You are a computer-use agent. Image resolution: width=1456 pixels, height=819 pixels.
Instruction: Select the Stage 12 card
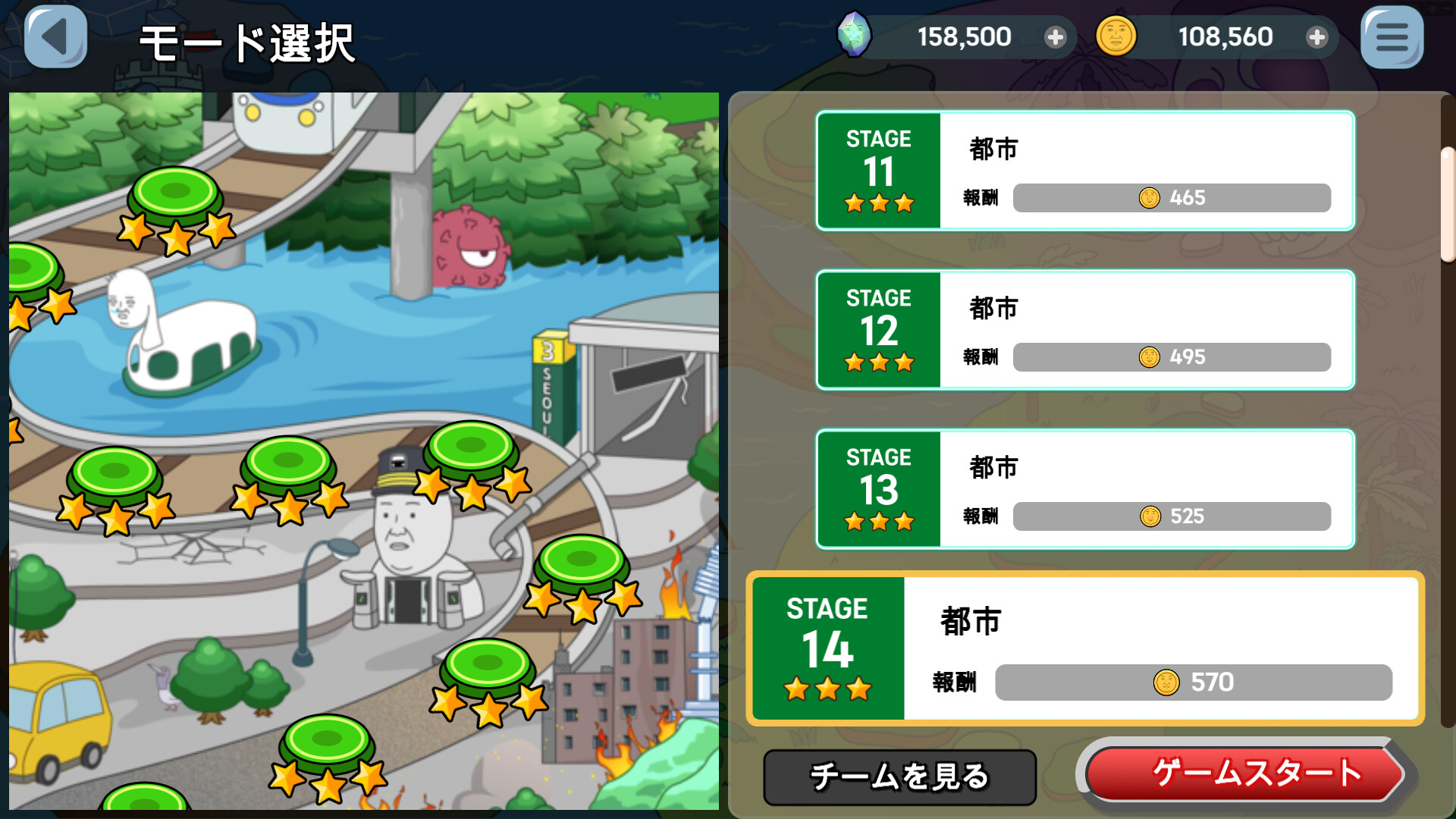point(1085,330)
